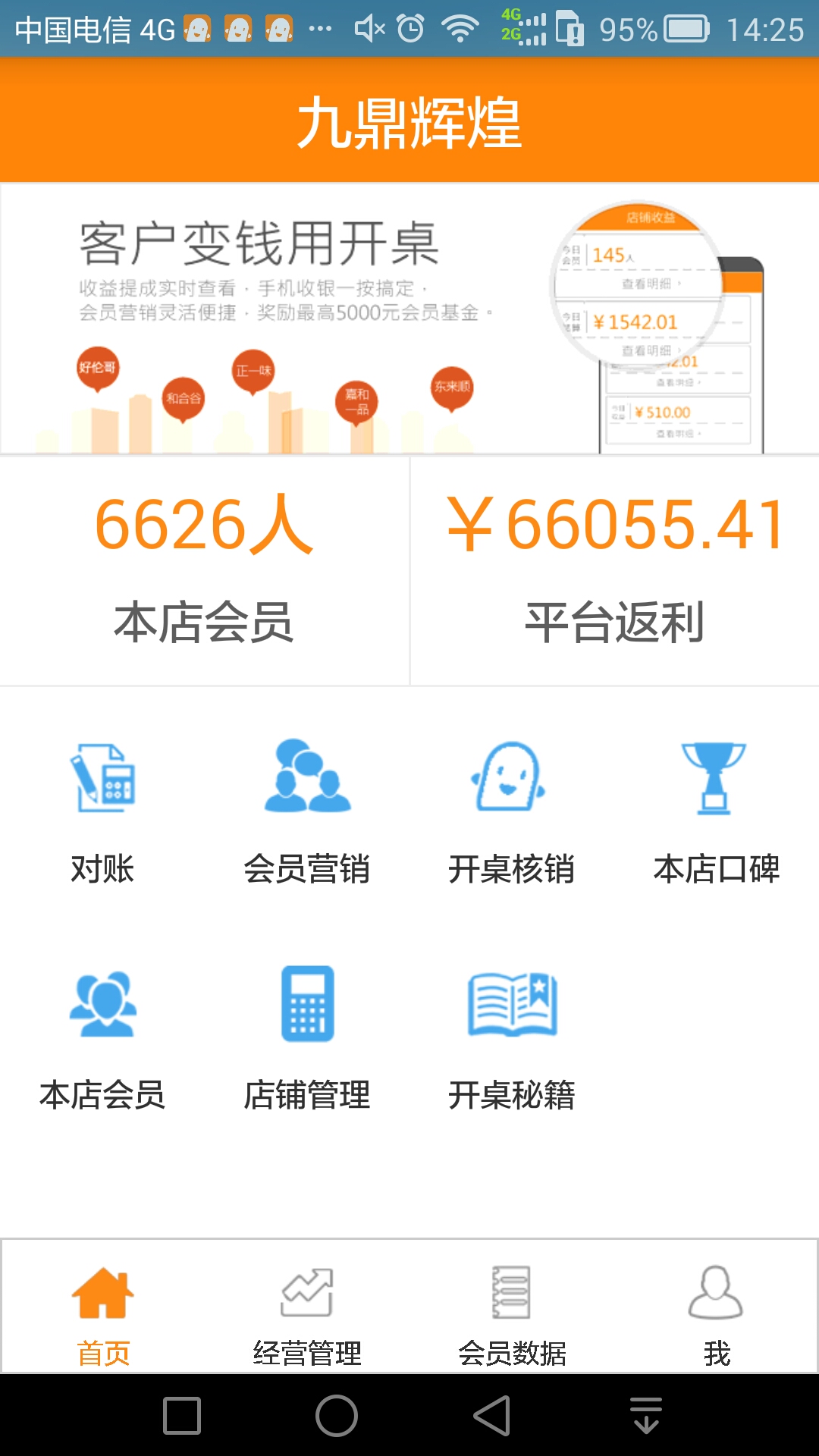The height and width of the screenshot is (1456, 819).
Task: Open the 开桌秘籍 guide
Action: click(512, 1039)
